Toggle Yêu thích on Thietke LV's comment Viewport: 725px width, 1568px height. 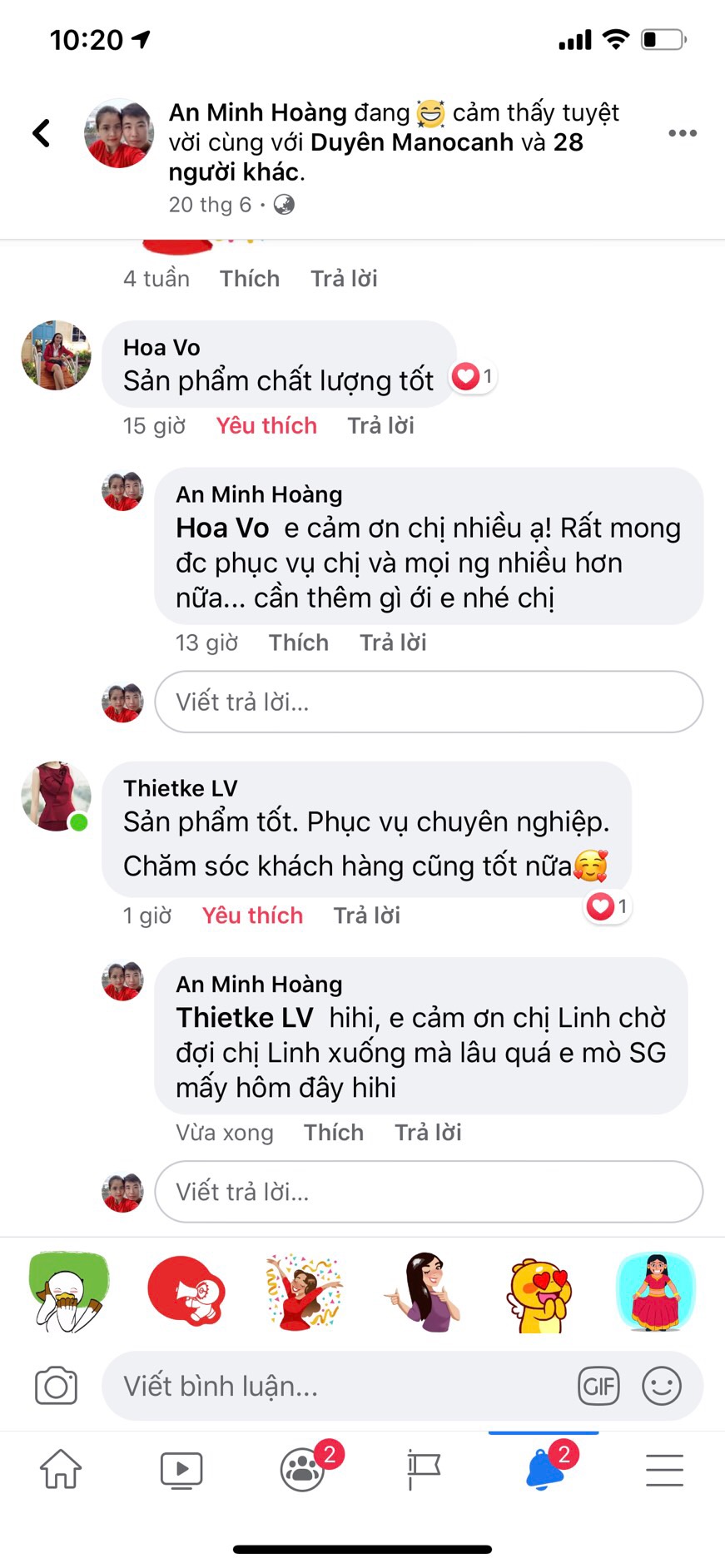pos(252,915)
